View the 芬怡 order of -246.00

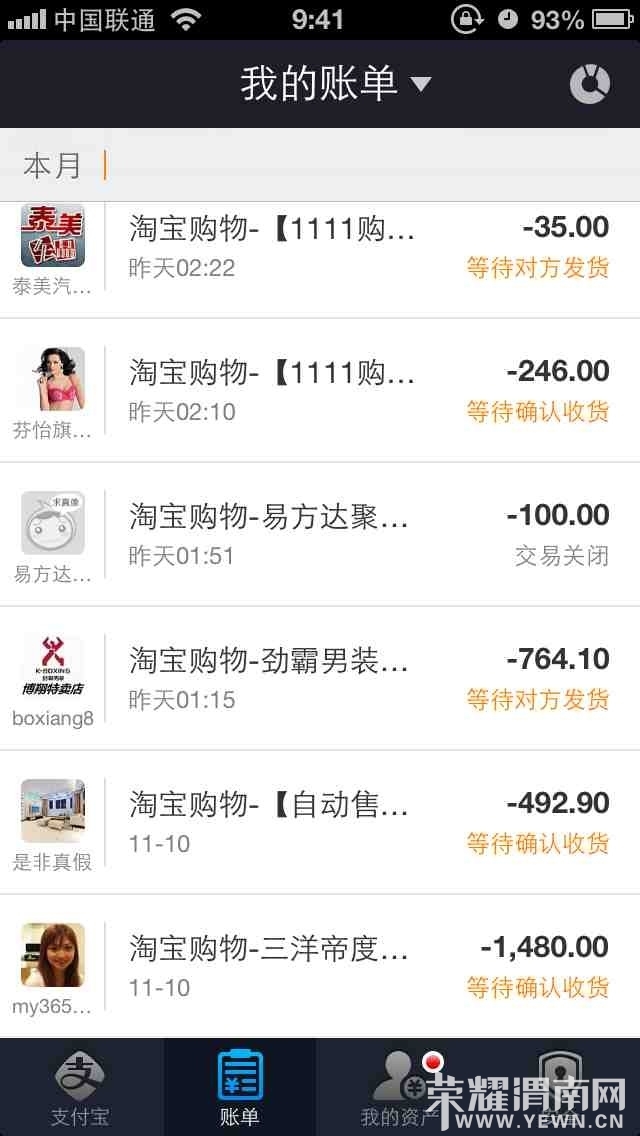(x=320, y=390)
